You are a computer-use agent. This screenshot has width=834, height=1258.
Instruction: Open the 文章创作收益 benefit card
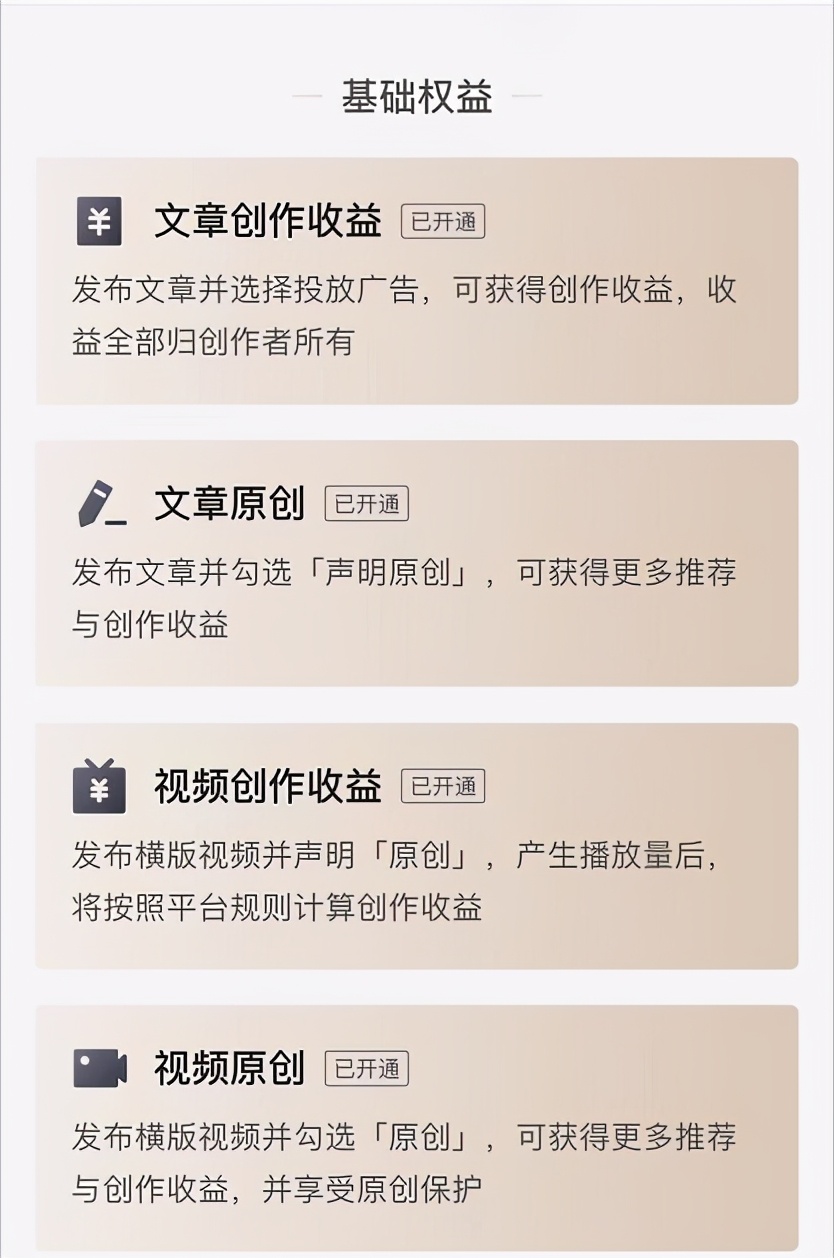(416, 281)
